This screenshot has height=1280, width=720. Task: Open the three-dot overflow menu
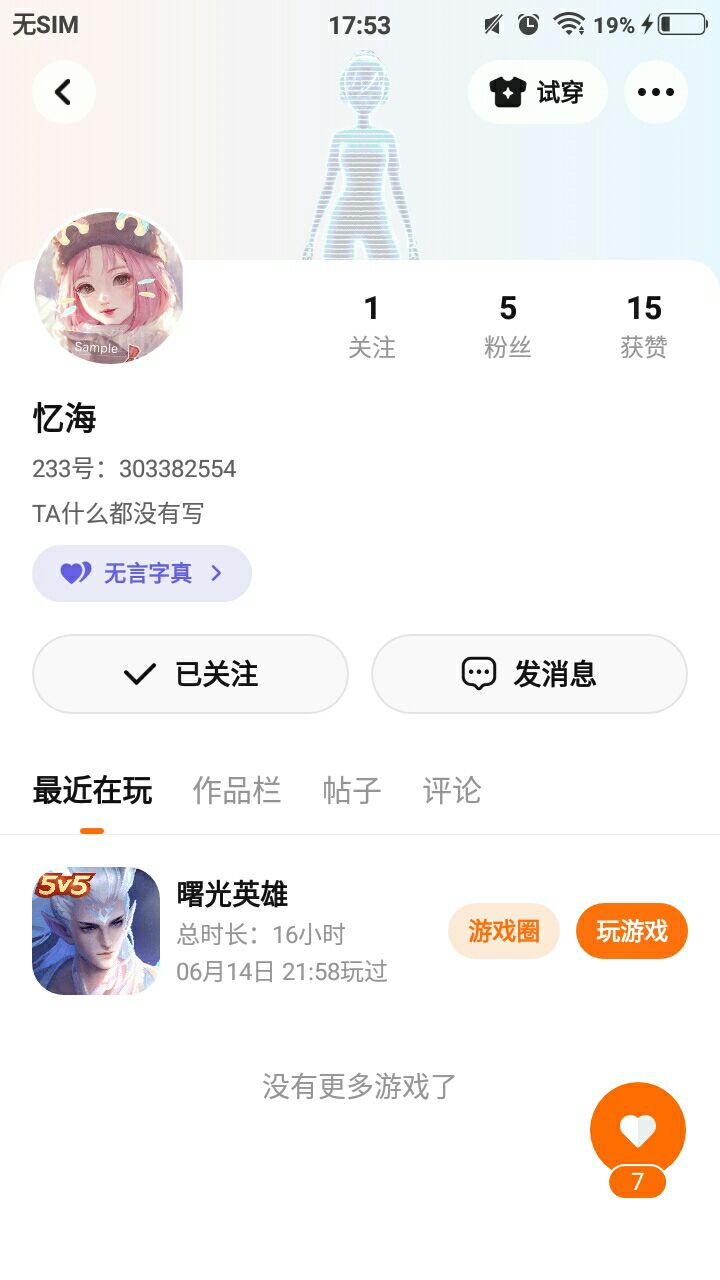pyautogui.click(x=656, y=92)
